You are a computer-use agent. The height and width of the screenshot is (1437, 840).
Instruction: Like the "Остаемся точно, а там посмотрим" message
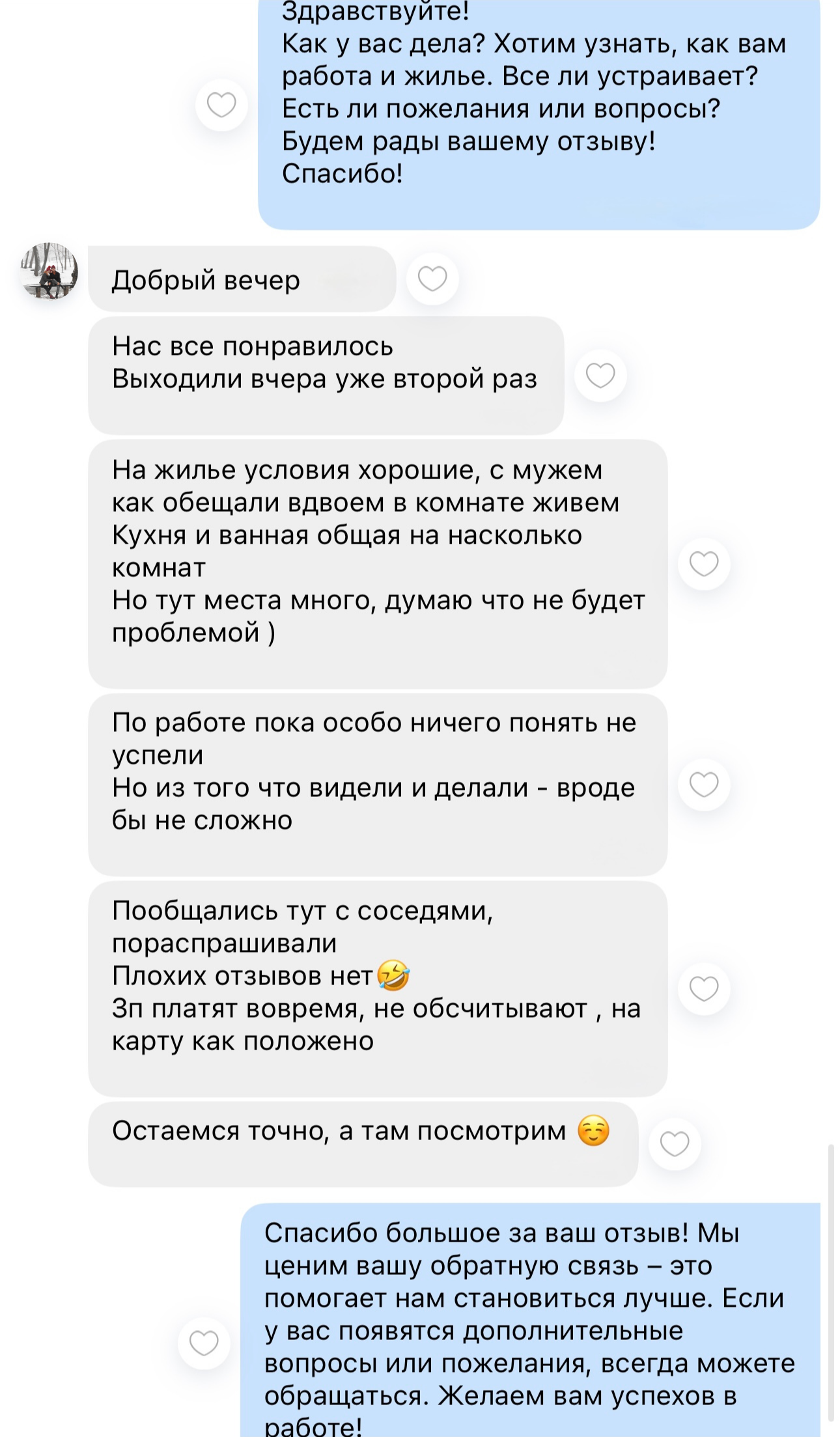(675, 1143)
